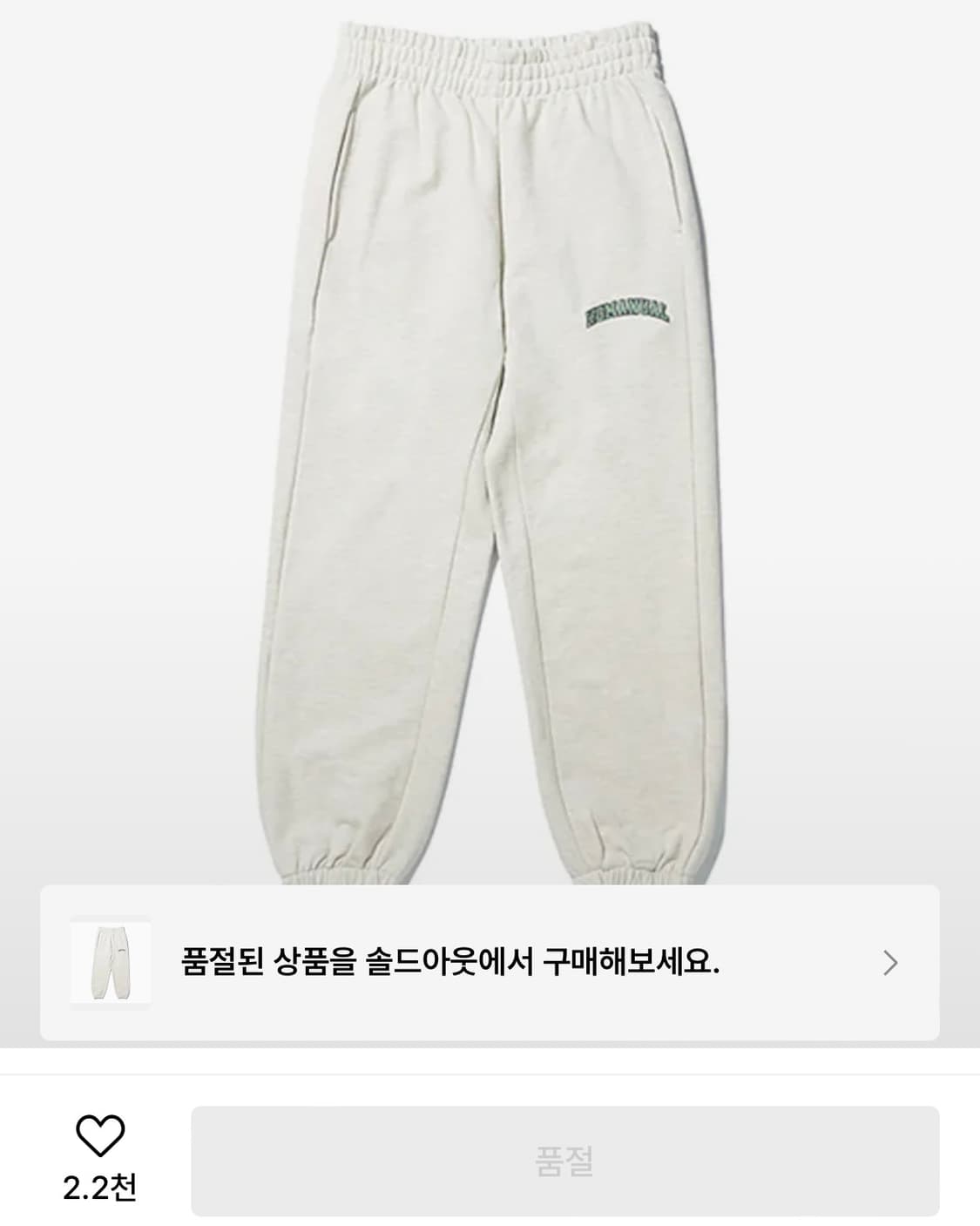The image size is (980, 1226).
Task: Click the heart outline below the product image
Action: pyautogui.click(x=100, y=1137)
